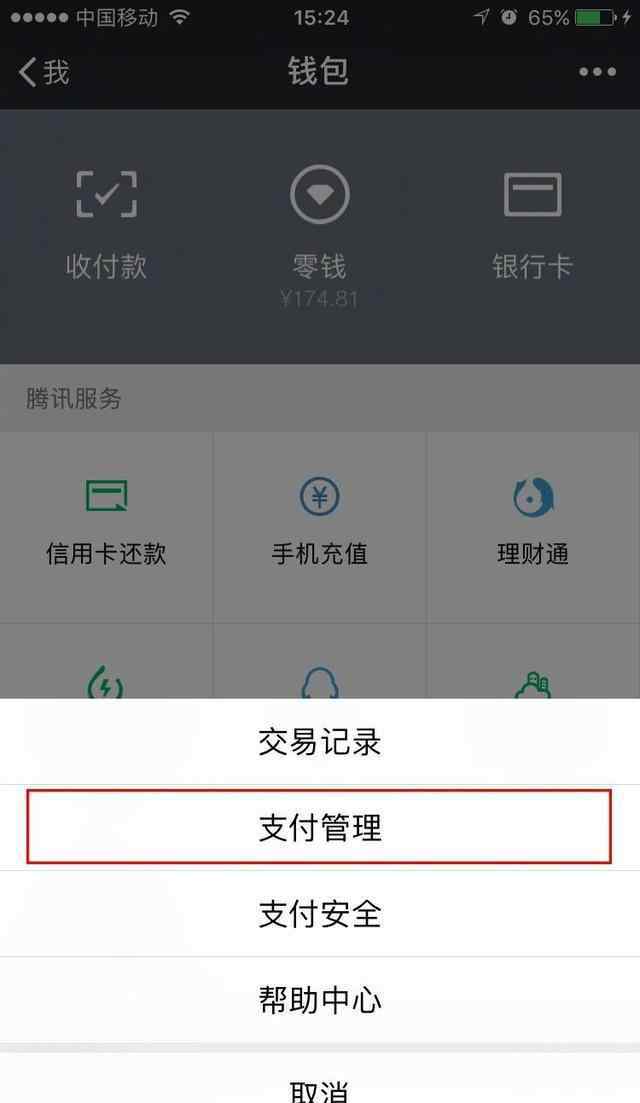Open 交易记录 from the action sheet
The image size is (640, 1103).
tap(320, 742)
